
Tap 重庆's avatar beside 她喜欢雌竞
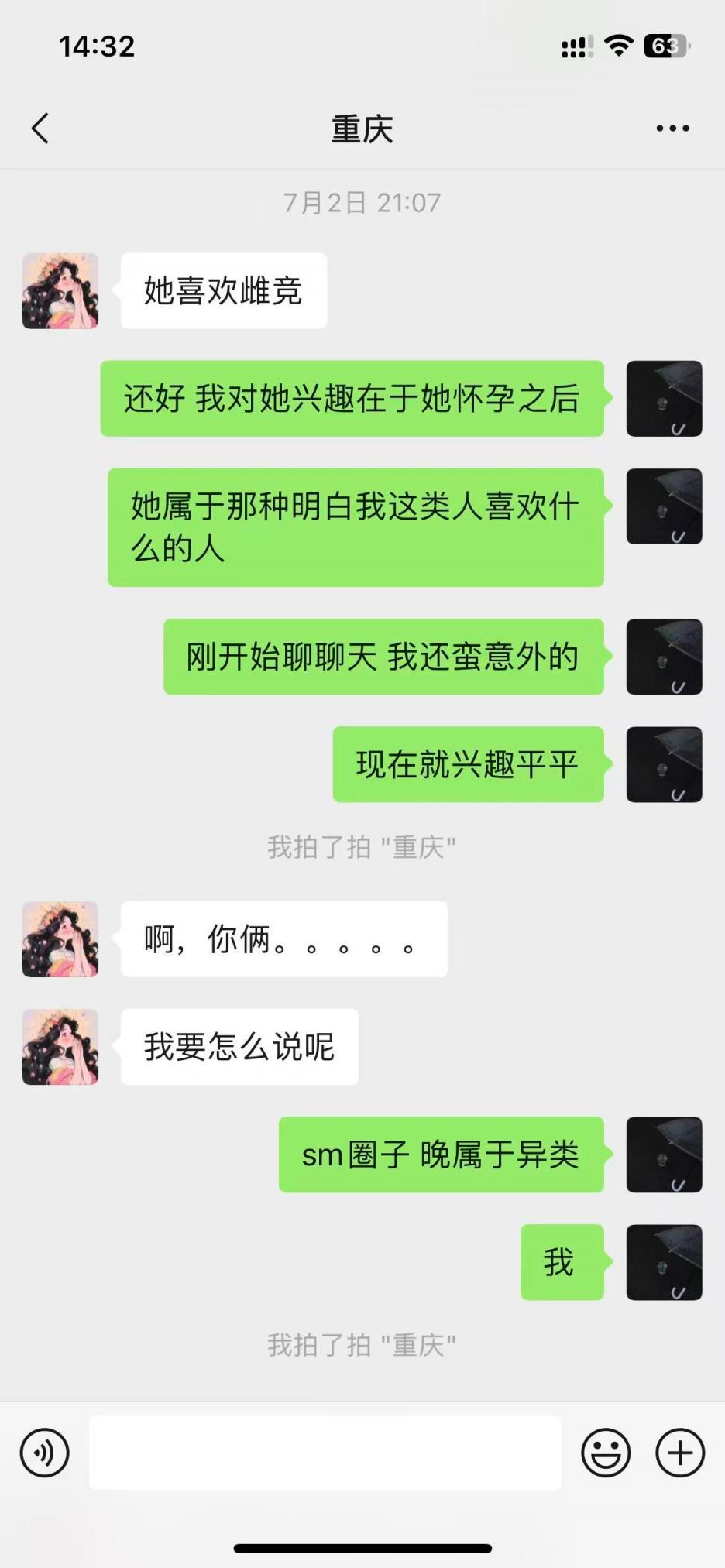(60, 291)
